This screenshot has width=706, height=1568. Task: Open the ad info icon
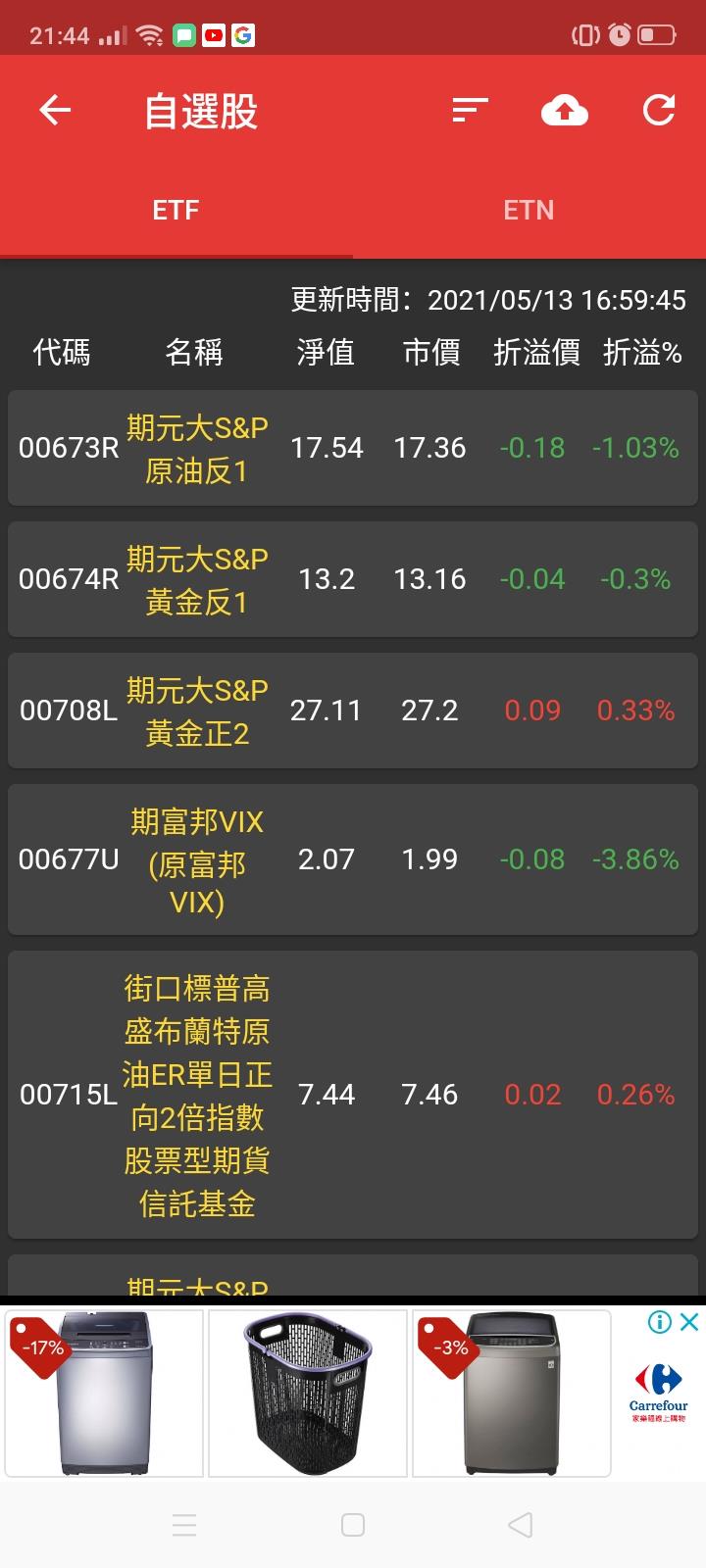point(660,1322)
